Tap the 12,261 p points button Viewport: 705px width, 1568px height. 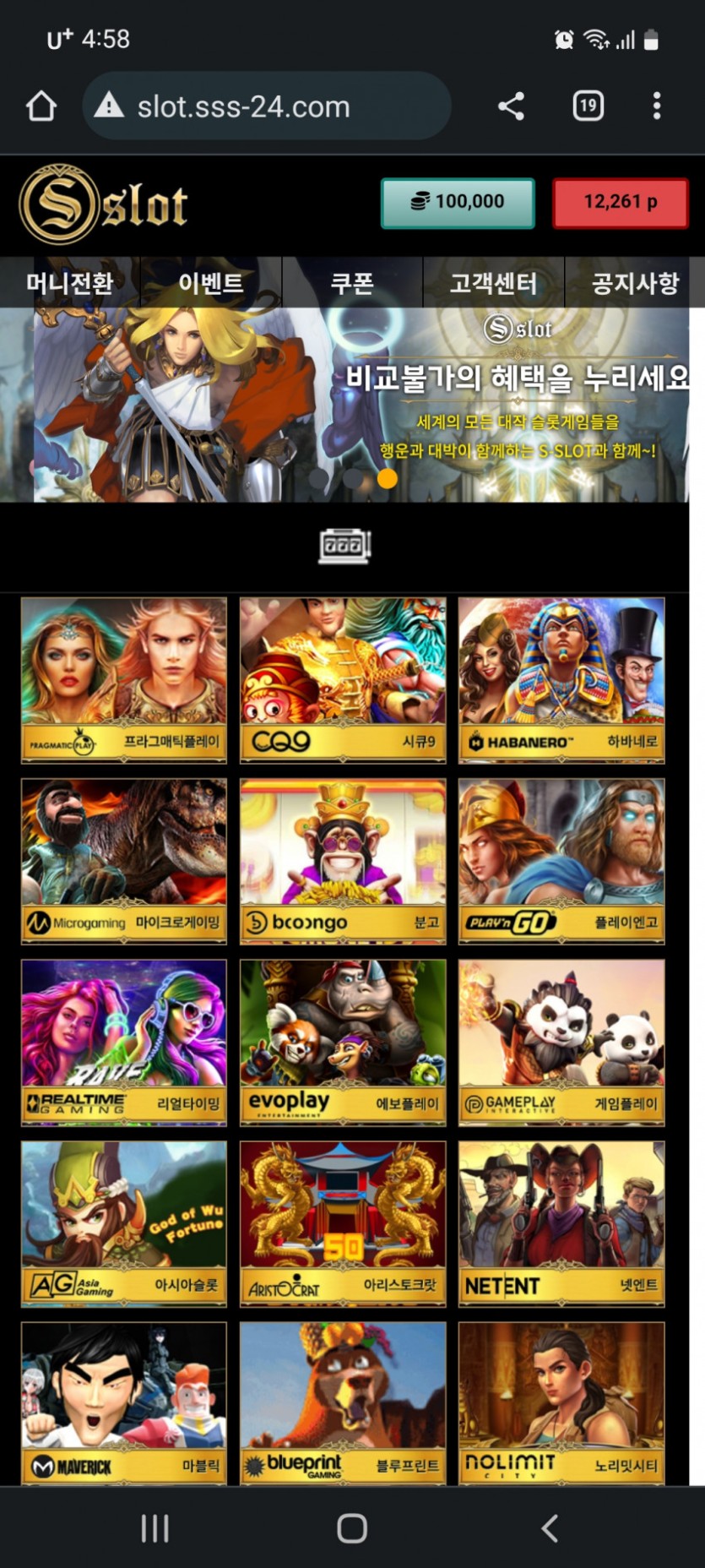pos(620,203)
